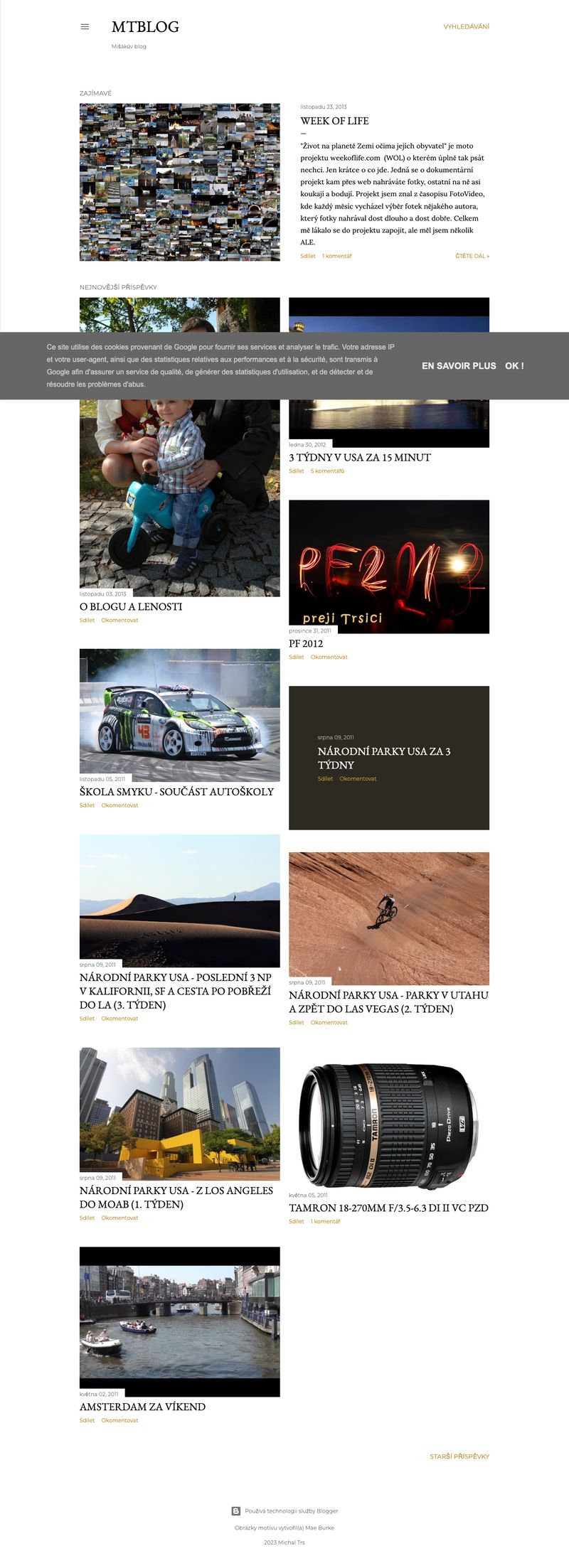Screen dimensions: 569x1568
Task: Open the Week of Life post title
Action: (334, 121)
